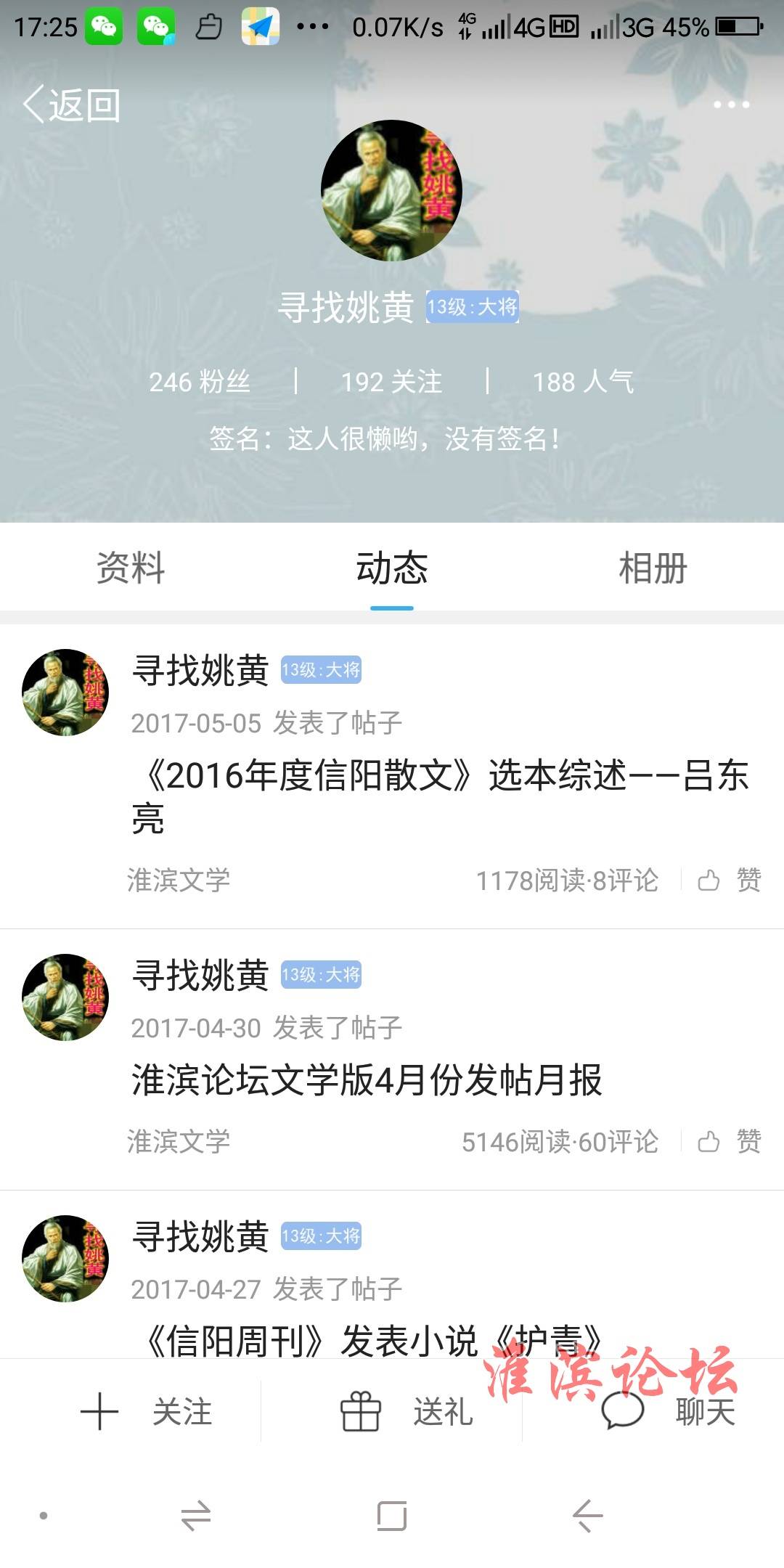Switch to the 相册 tab
Viewport: 784px width, 1568px height.
tap(653, 568)
